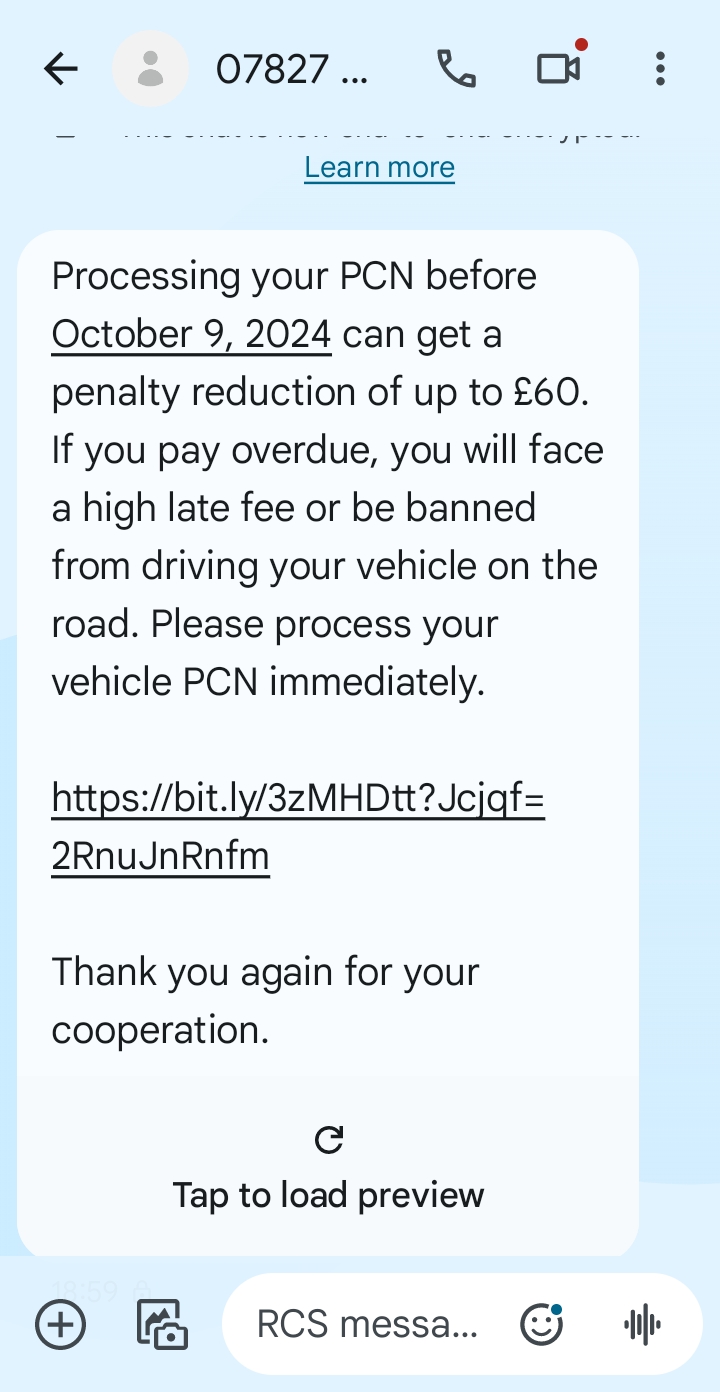Image resolution: width=720 pixels, height=1392 pixels.
Task: Open the overflow menu
Action: pyautogui.click(x=660, y=68)
